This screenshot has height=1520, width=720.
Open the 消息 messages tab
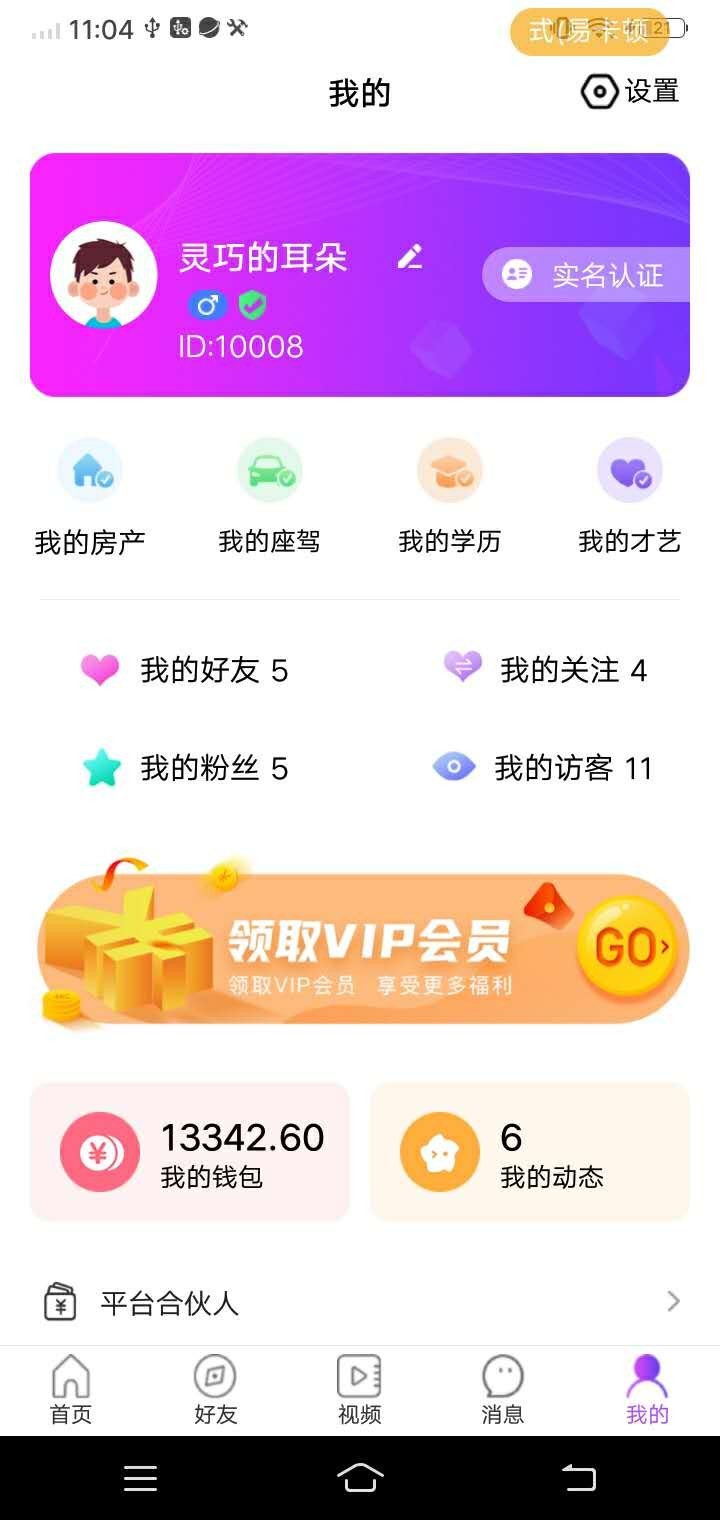tap(502, 1389)
